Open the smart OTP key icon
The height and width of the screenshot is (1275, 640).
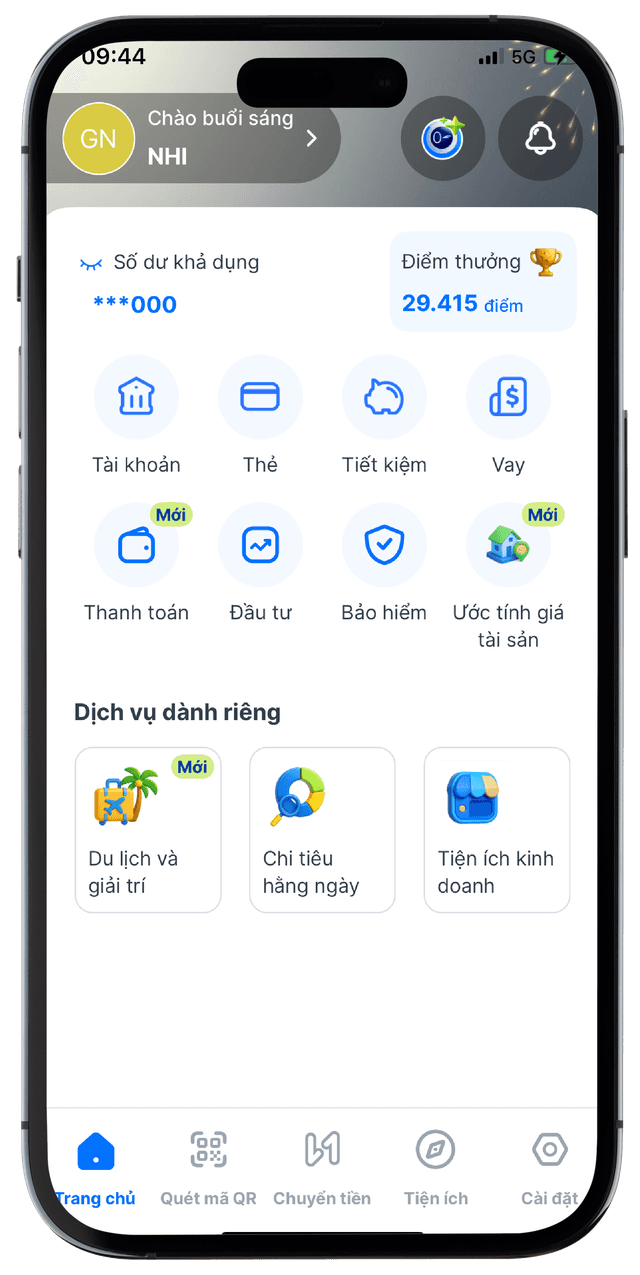pyautogui.click(x=442, y=139)
